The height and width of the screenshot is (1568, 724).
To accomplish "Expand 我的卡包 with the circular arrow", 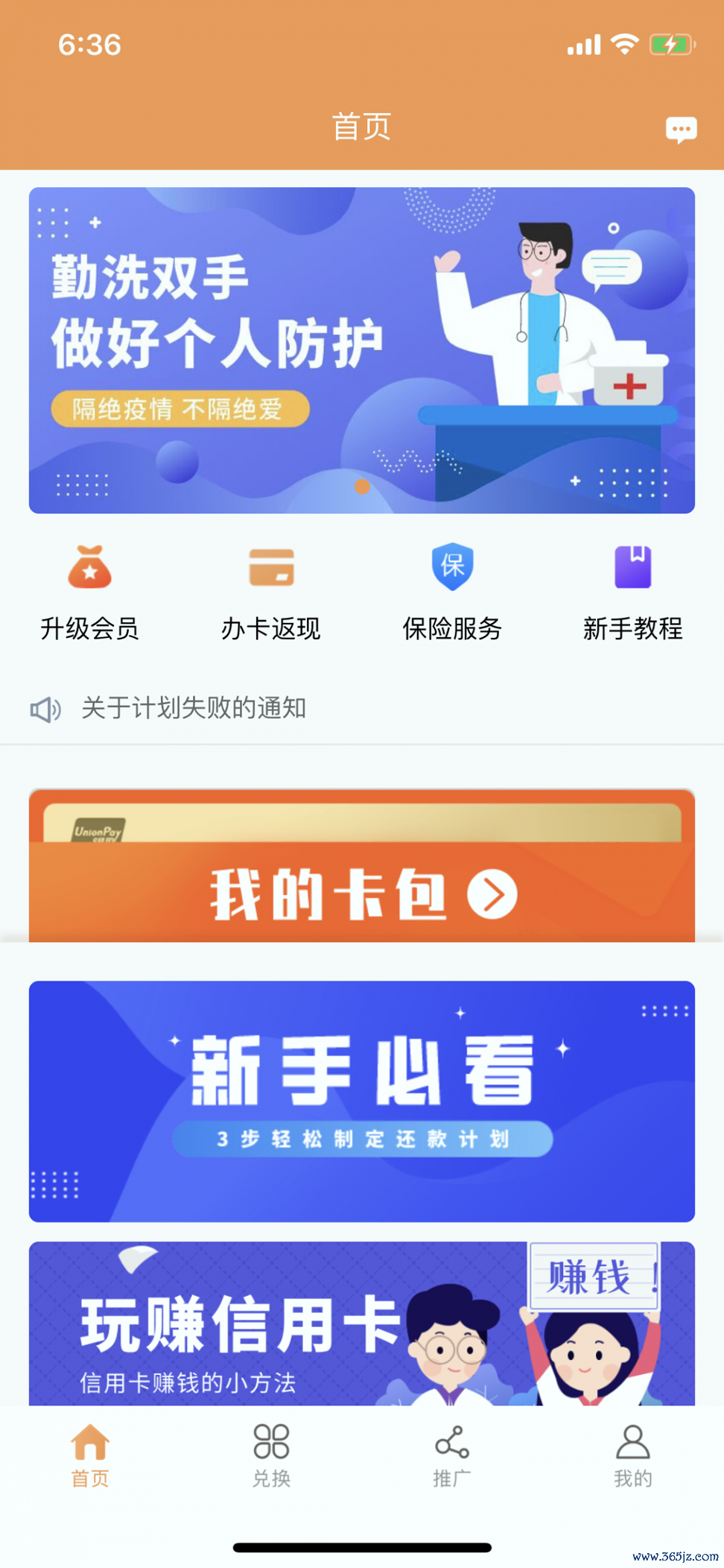I will pyautogui.click(x=493, y=895).
